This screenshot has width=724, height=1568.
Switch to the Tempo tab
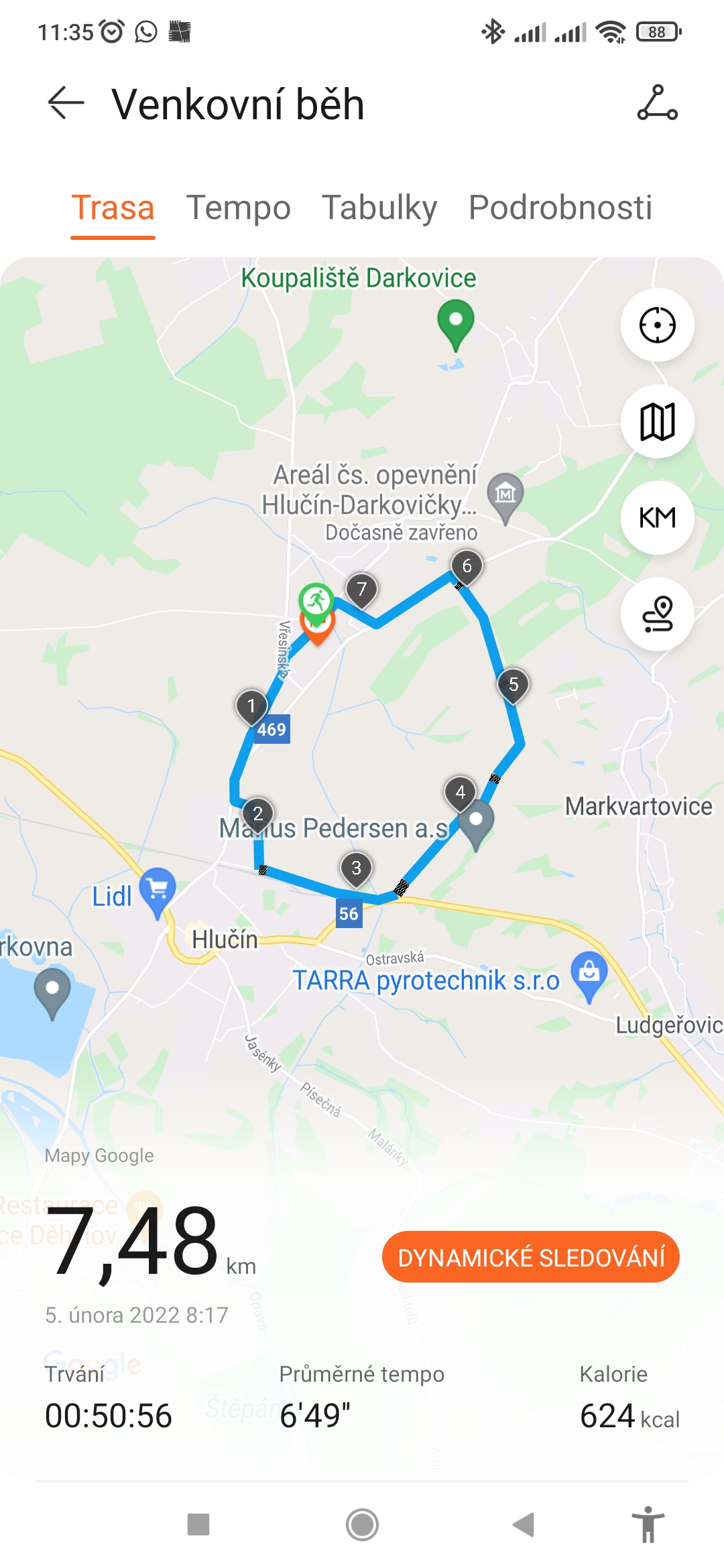pos(239,207)
